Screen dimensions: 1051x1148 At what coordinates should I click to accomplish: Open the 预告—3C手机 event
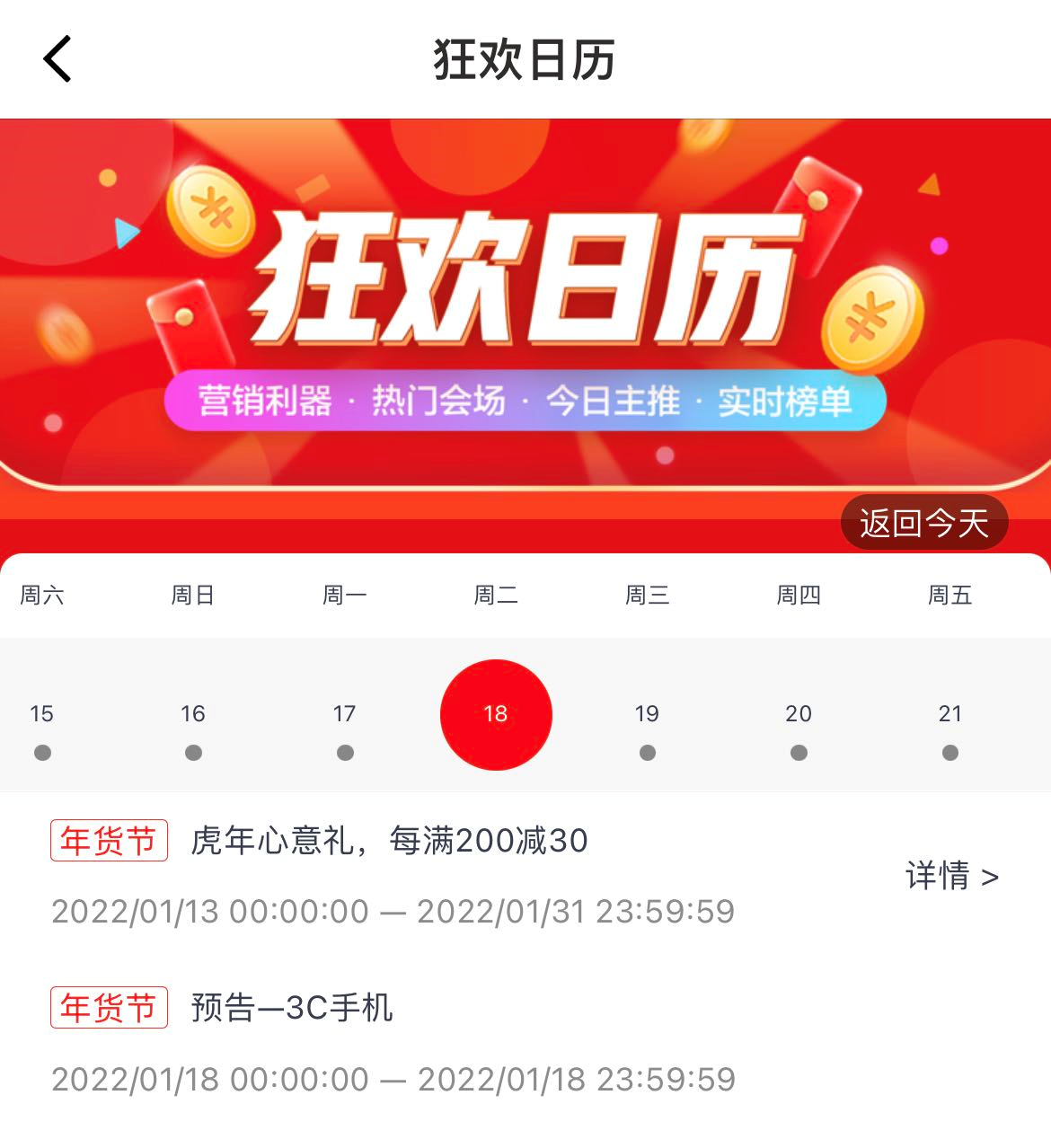point(292,1008)
